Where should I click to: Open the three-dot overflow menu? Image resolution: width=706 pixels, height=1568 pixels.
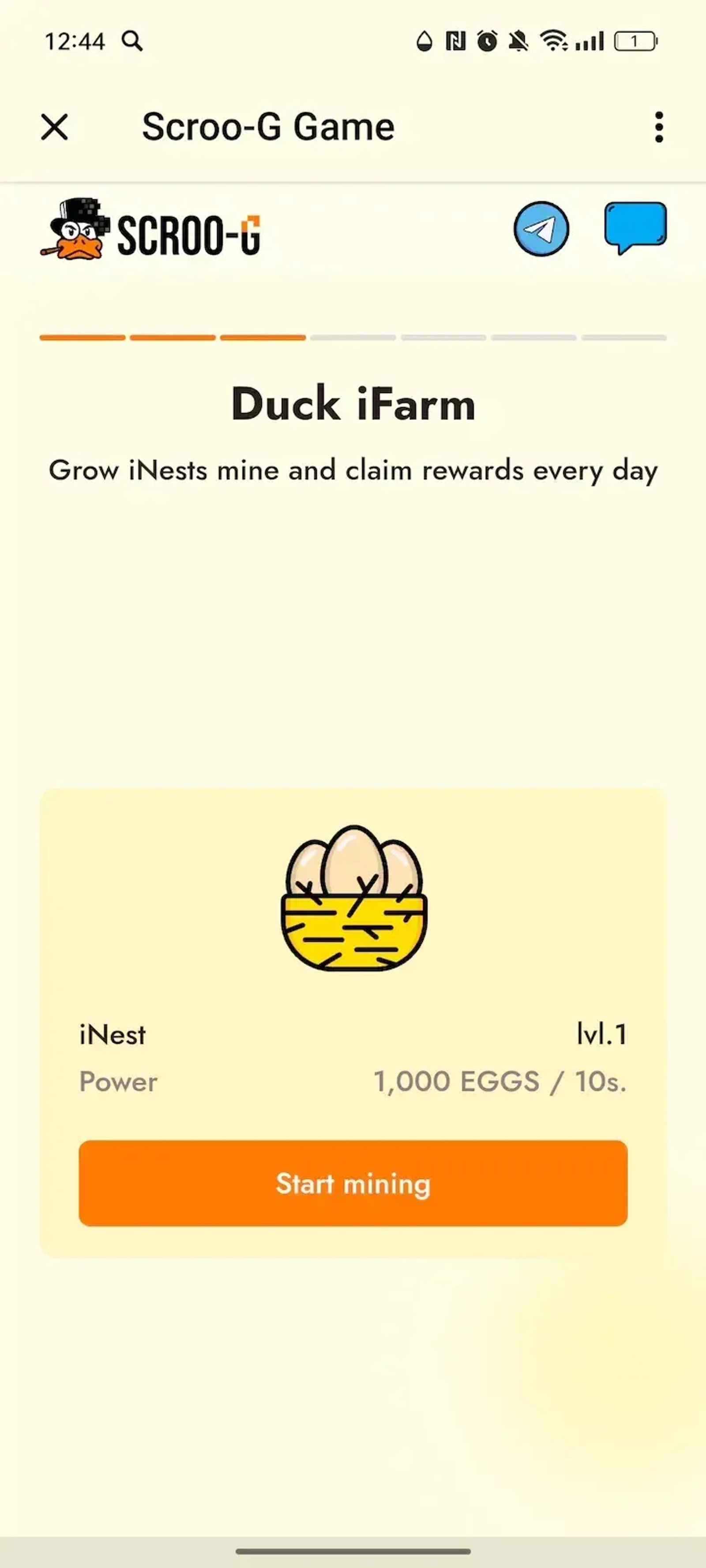pyautogui.click(x=658, y=127)
